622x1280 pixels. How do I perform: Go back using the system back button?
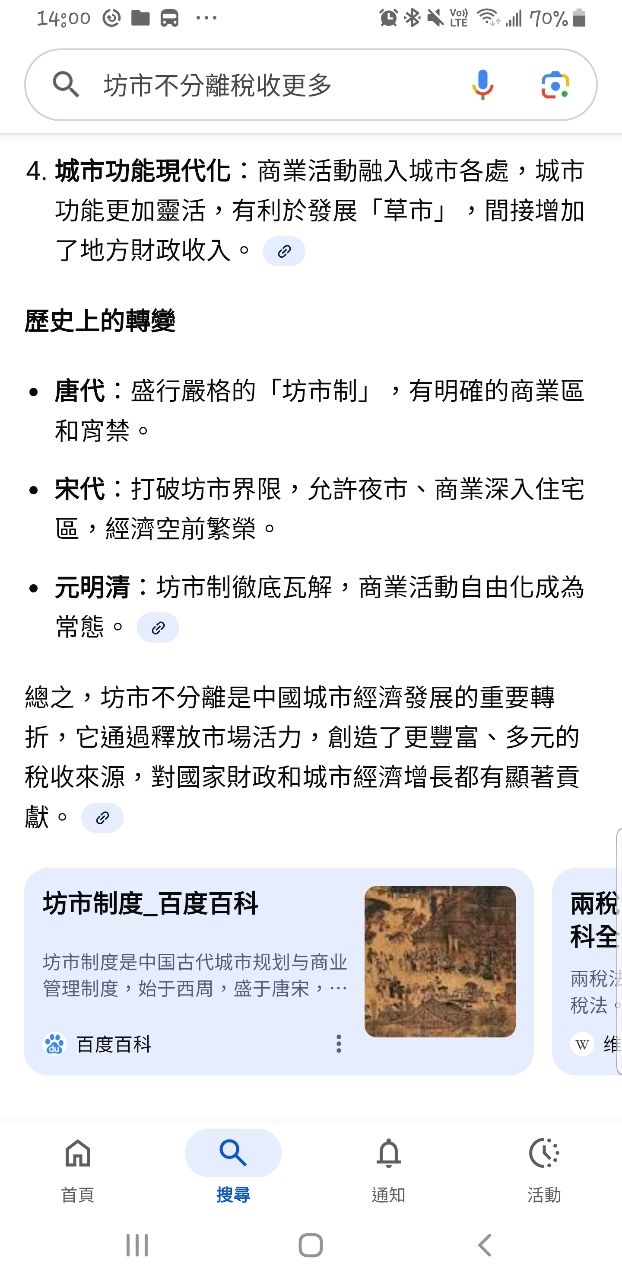(485, 1245)
